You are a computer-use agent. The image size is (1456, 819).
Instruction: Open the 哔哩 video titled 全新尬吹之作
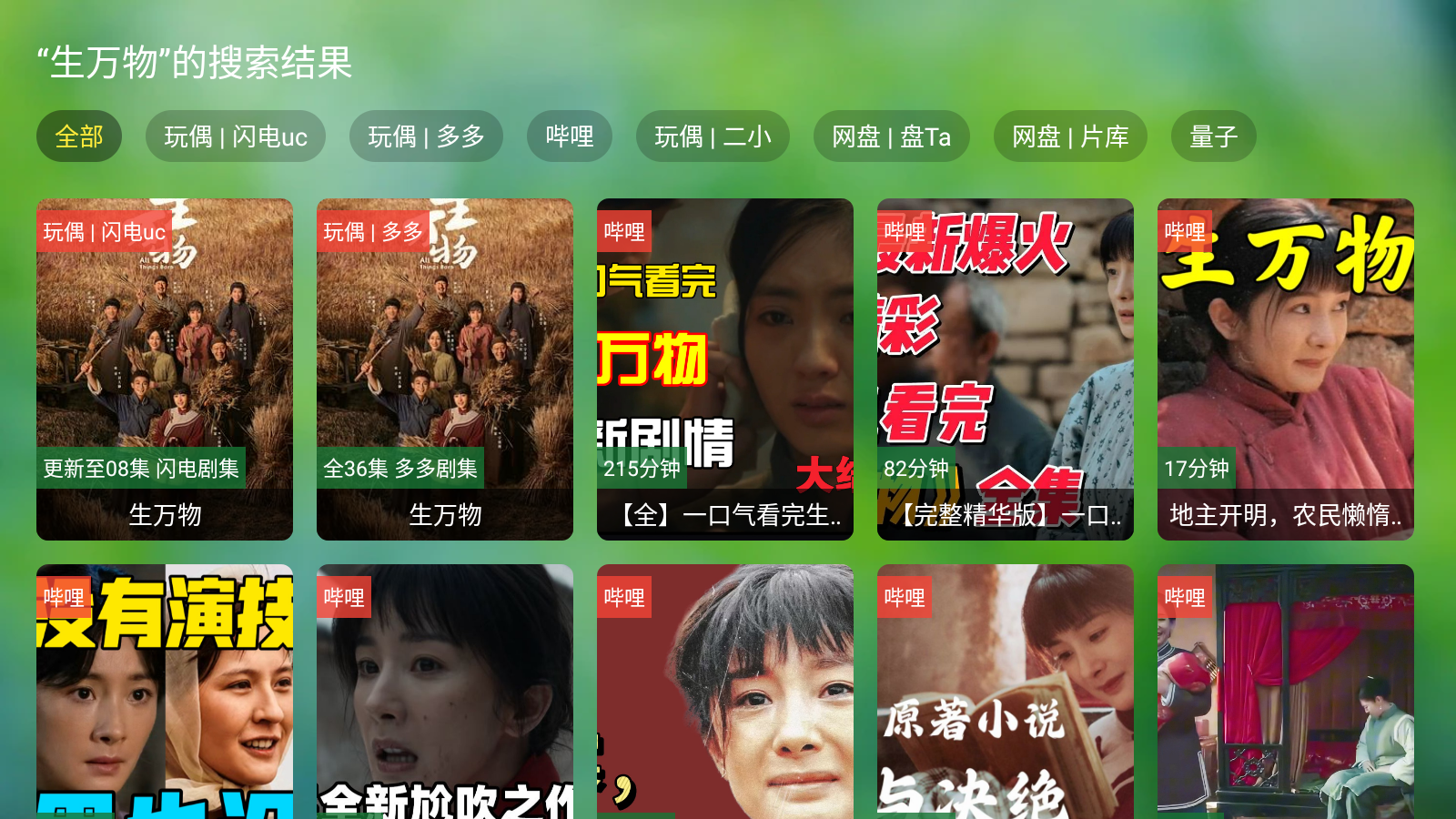tap(445, 692)
